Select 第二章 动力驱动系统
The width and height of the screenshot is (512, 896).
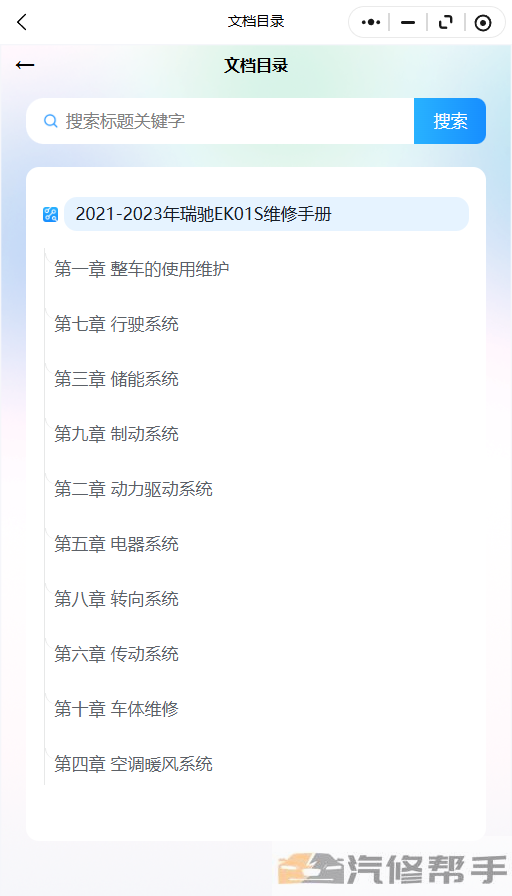click(133, 489)
